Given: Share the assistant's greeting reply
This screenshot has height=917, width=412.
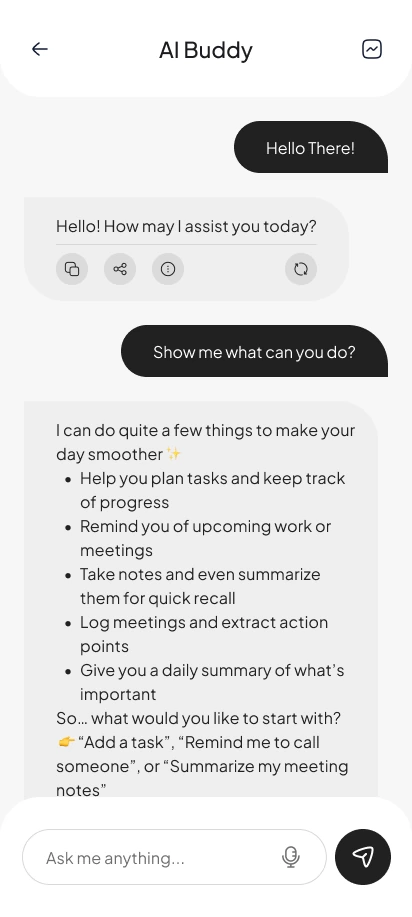Looking at the screenshot, I should click(x=120, y=269).
